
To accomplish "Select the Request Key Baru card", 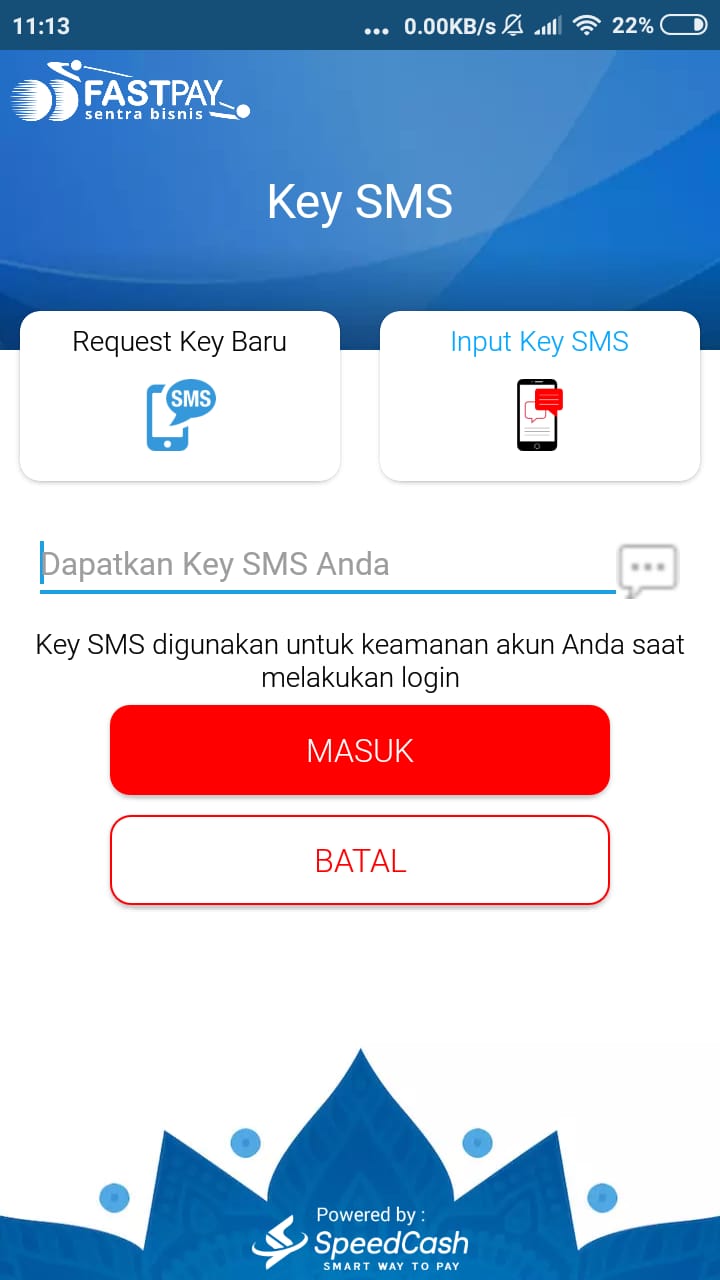I will tap(180, 396).
